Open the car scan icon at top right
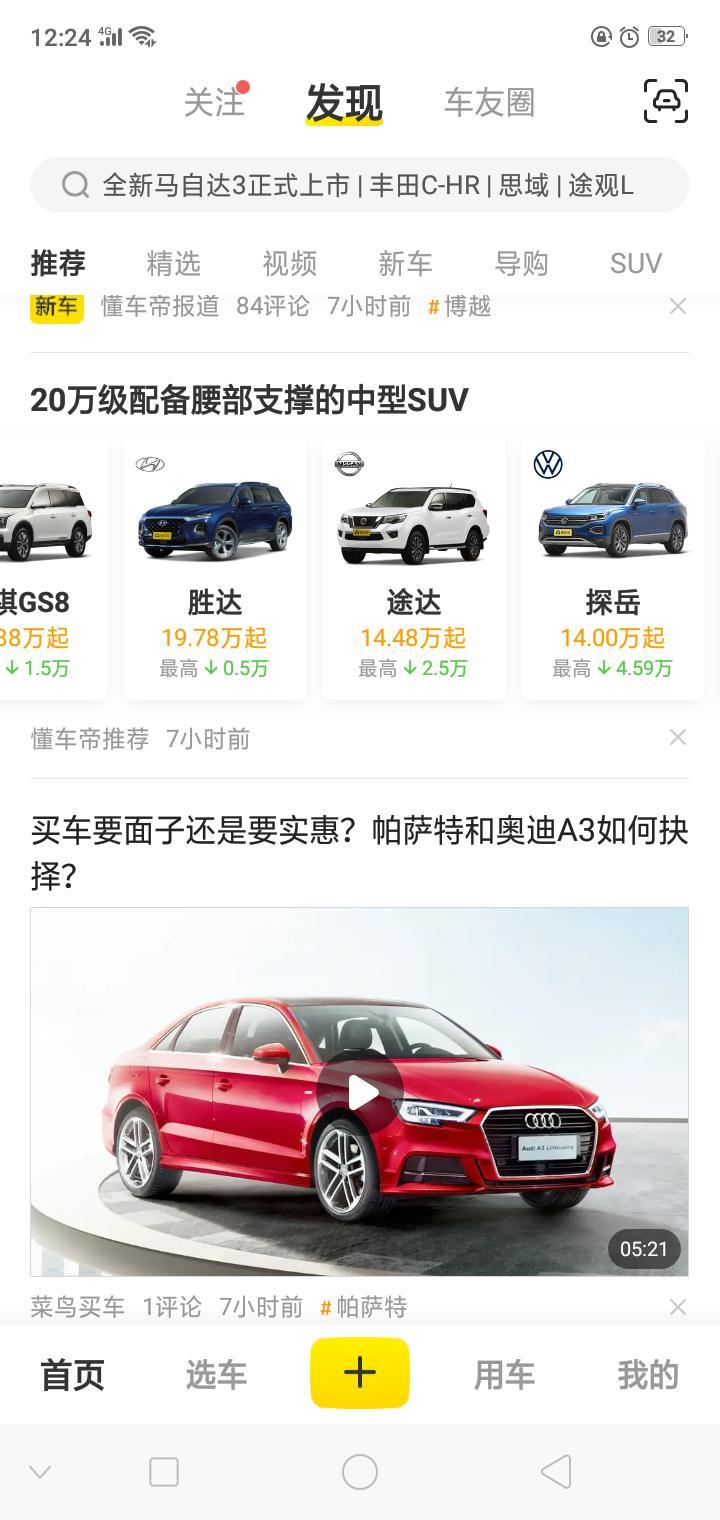 tap(665, 101)
